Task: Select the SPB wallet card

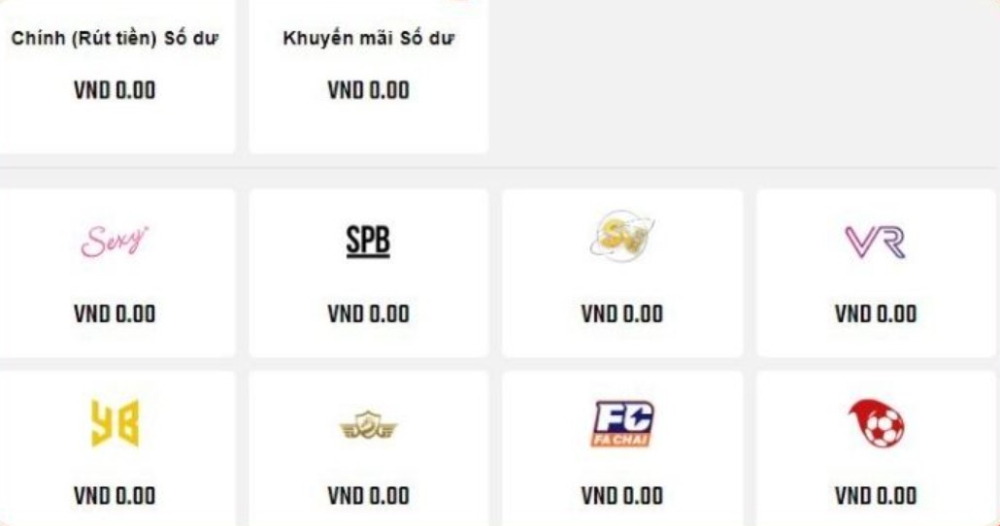Action: point(368,272)
